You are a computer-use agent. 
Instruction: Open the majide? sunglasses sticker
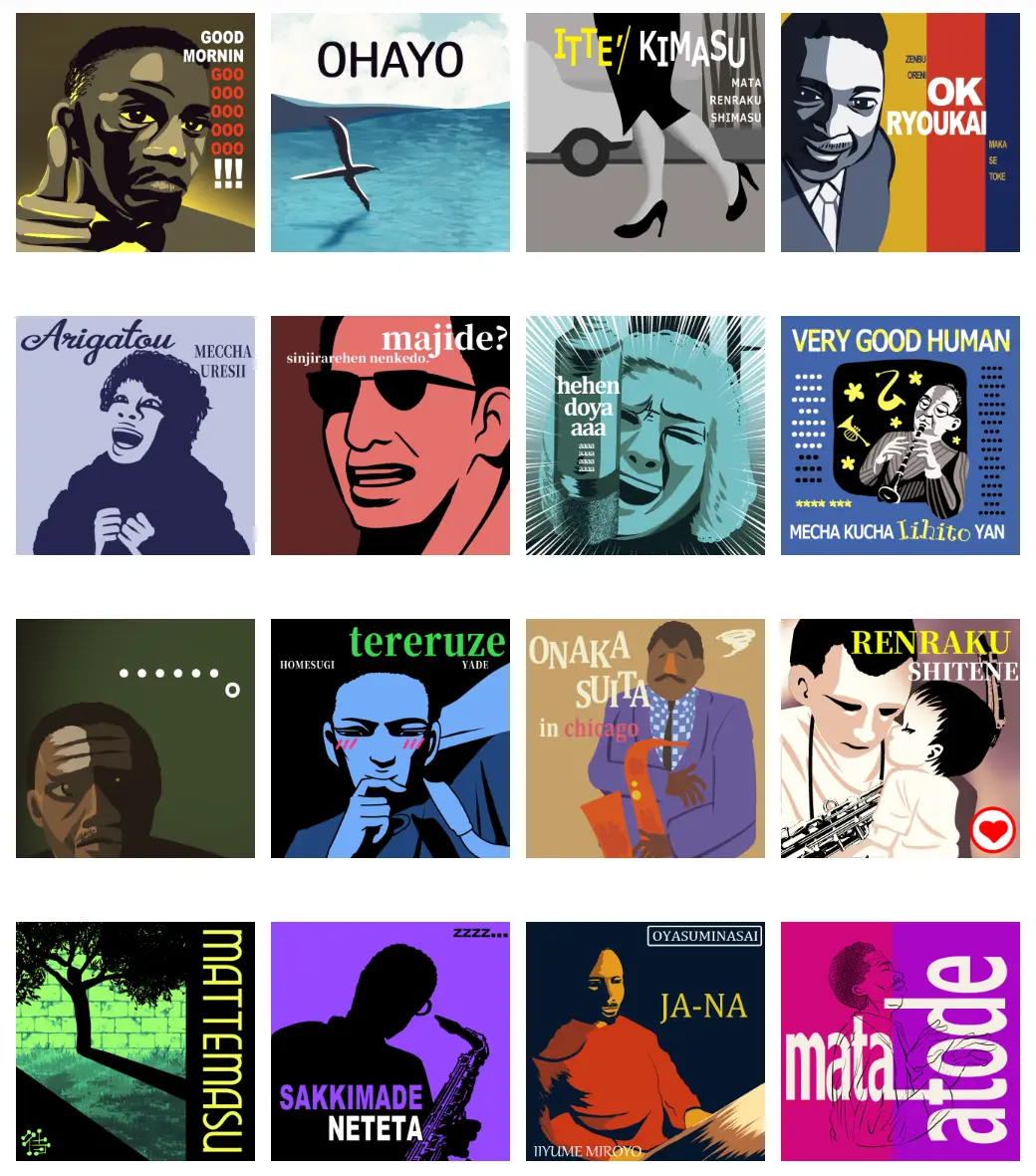point(390,436)
